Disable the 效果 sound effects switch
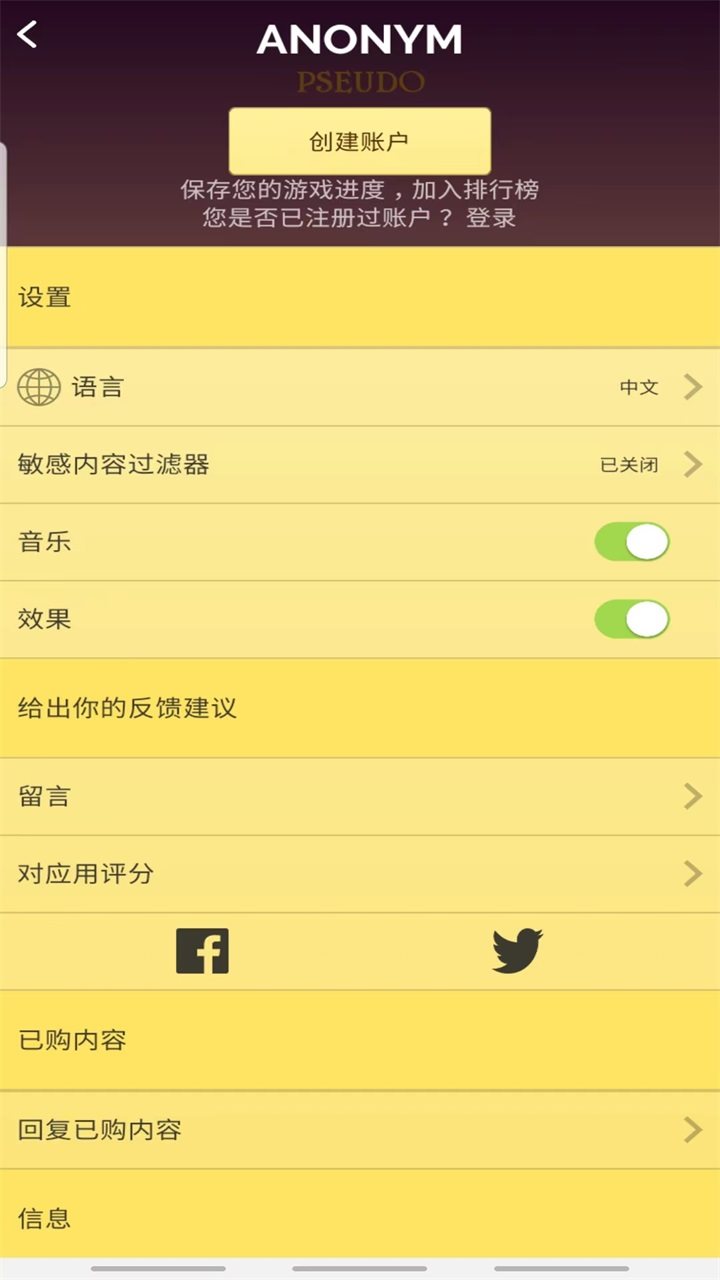This screenshot has width=720, height=1280. [631, 619]
